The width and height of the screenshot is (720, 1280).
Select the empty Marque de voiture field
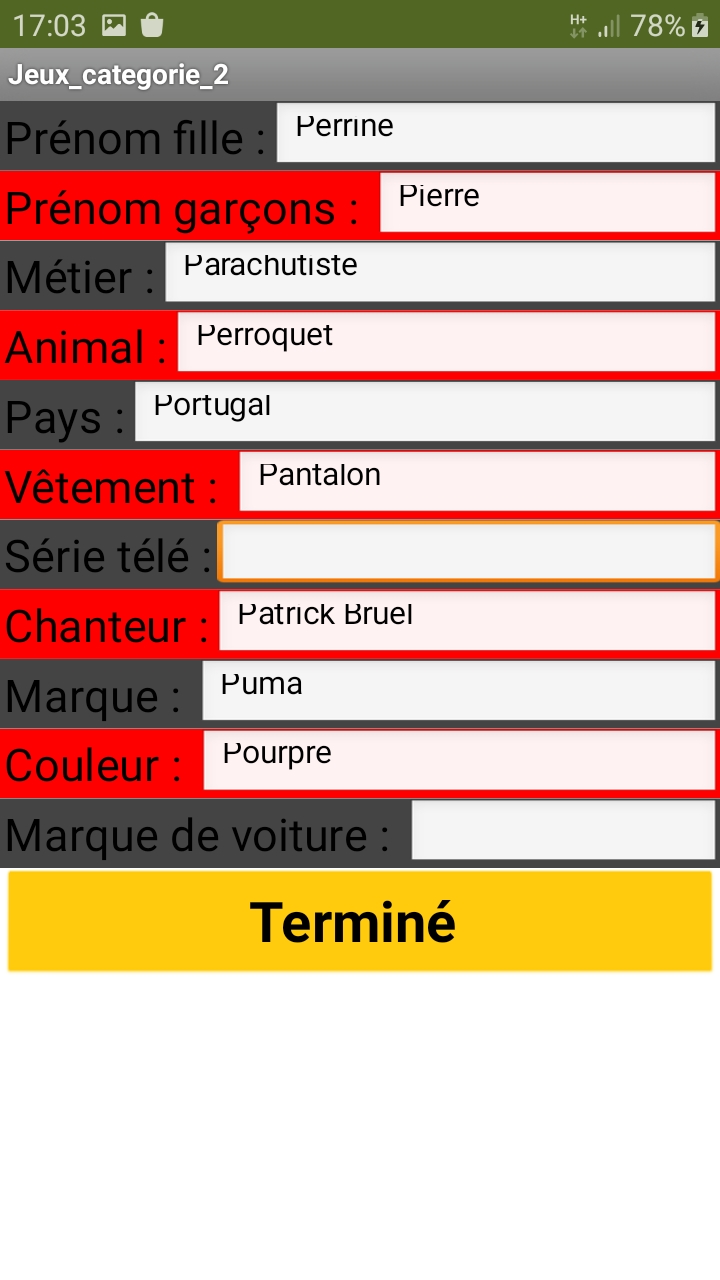[564, 830]
